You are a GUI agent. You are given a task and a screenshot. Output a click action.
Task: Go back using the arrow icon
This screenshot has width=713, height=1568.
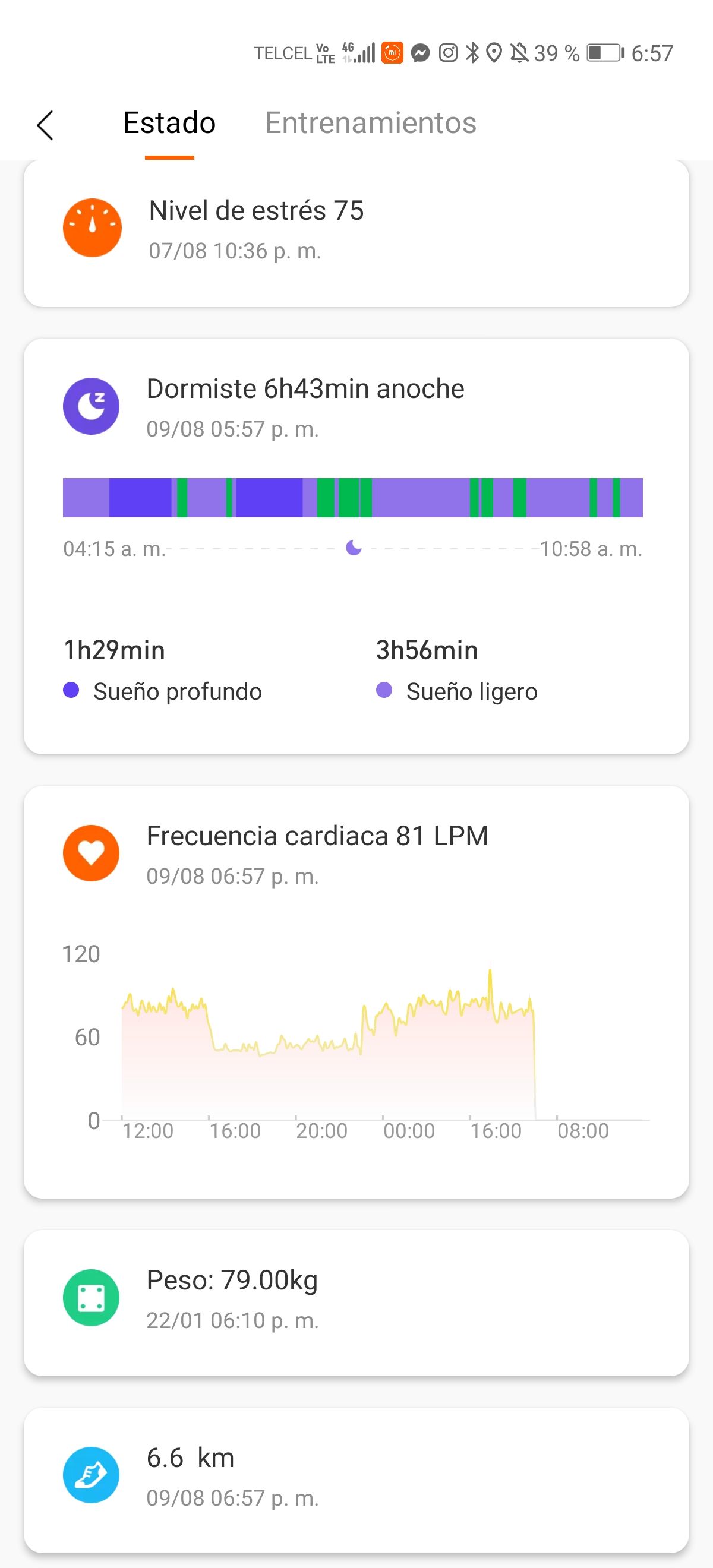point(46,125)
